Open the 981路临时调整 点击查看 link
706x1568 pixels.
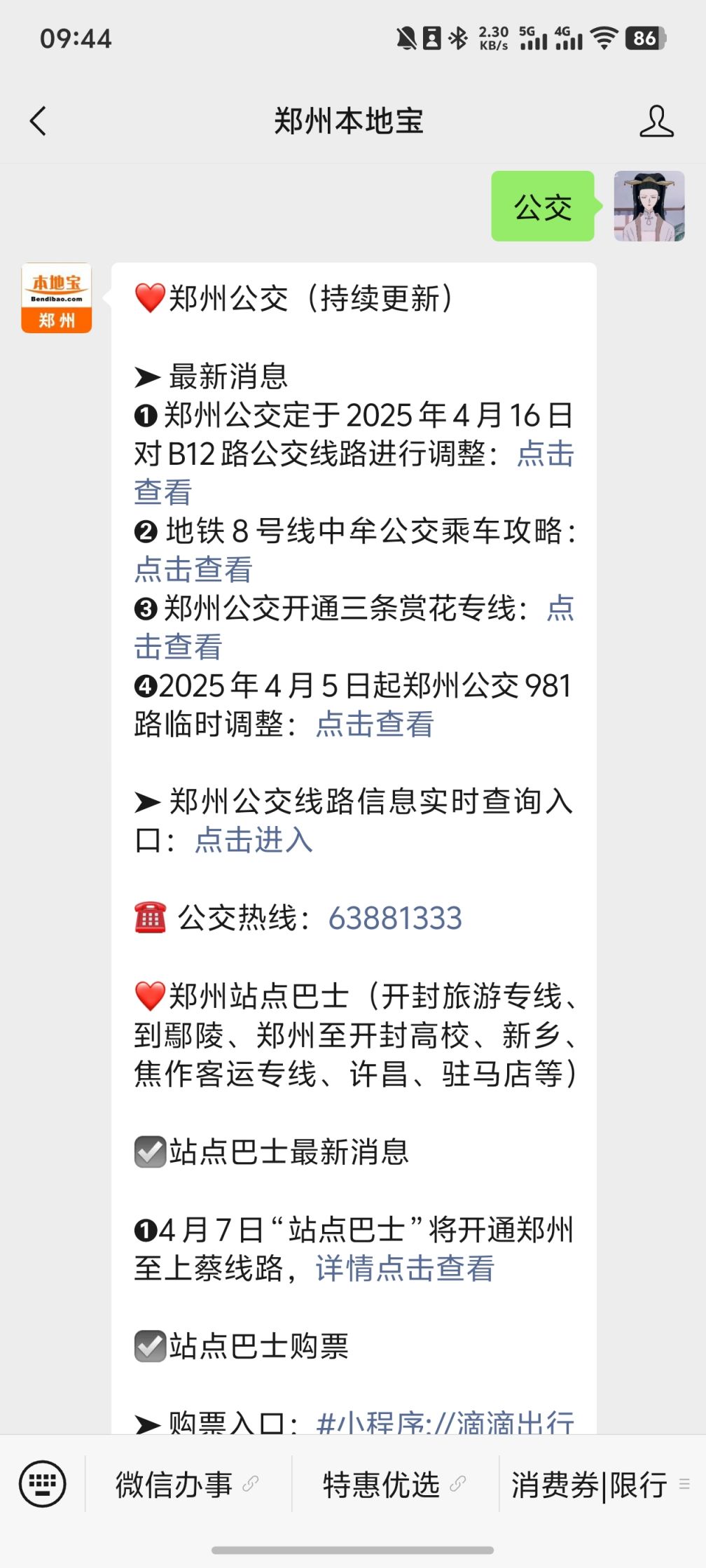(375, 724)
